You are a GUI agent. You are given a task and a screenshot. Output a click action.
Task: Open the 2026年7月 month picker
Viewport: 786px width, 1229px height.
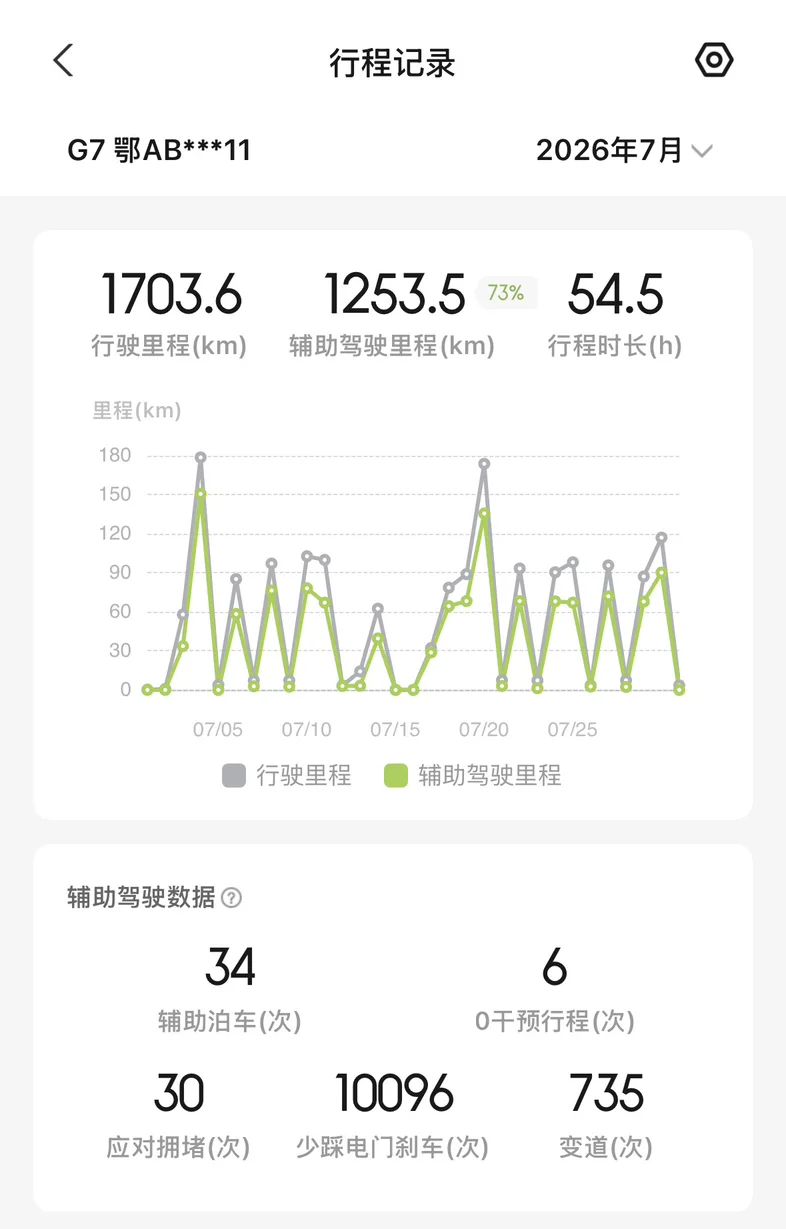click(625, 151)
